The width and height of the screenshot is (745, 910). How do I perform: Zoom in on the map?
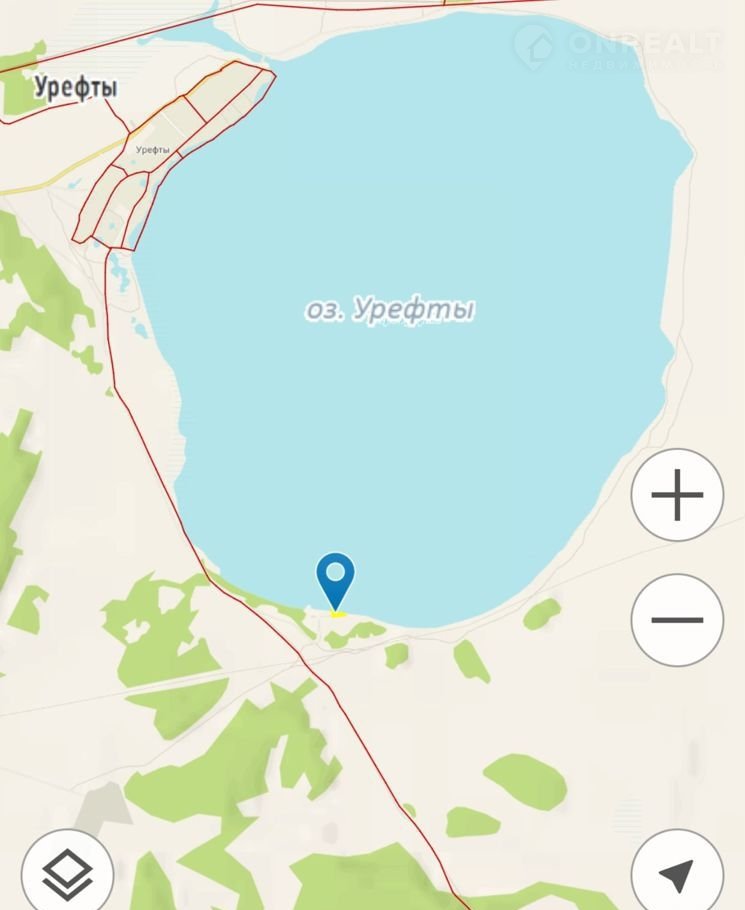(677, 495)
